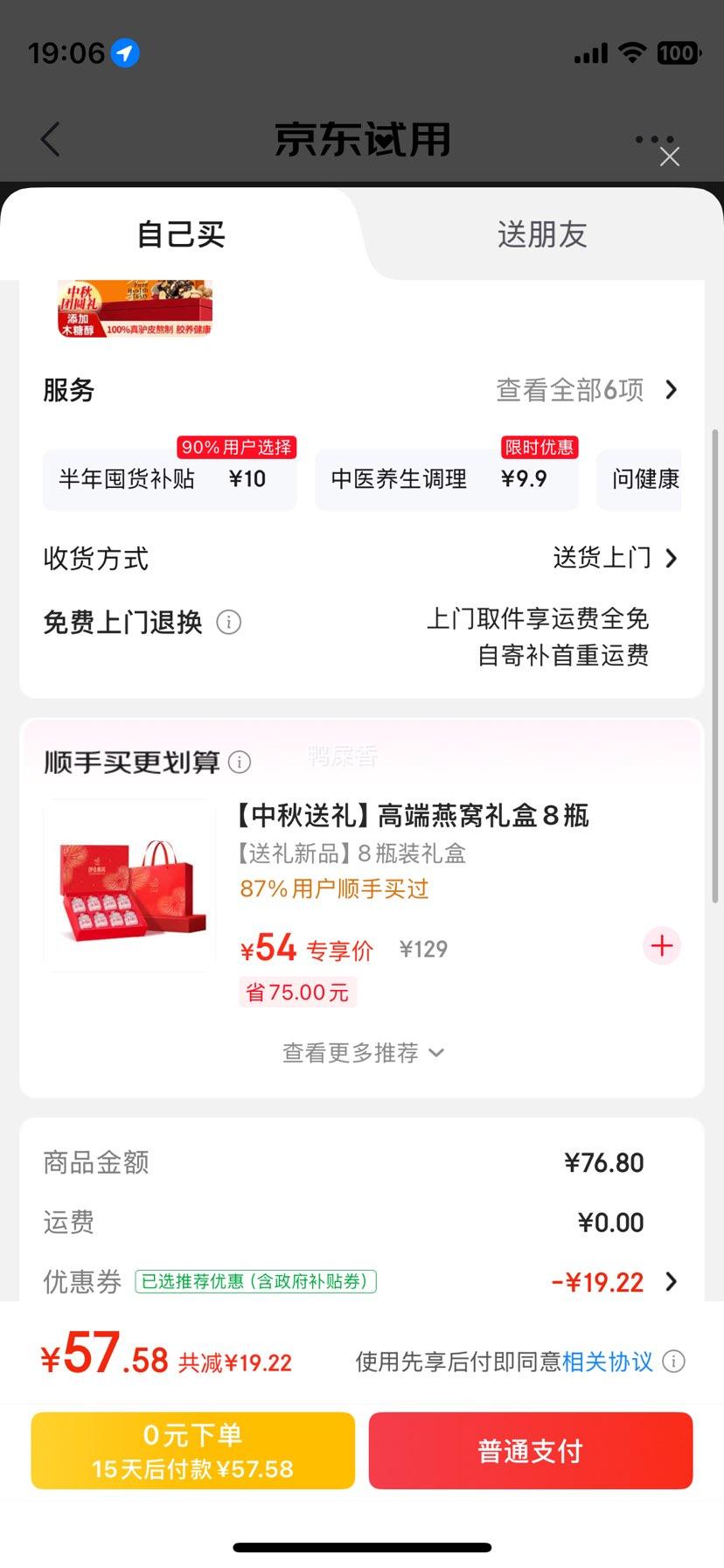
Task: Expand 查看更多推荐 recommendations
Action: tap(362, 1053)
